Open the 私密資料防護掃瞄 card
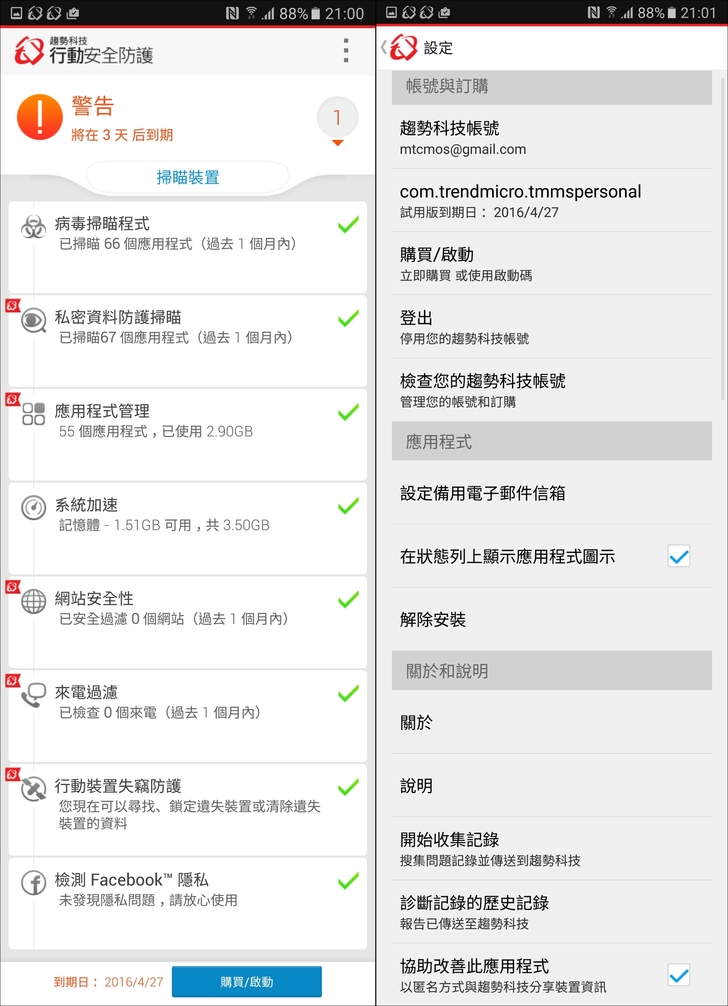The height and width of the screenshot is (1006, 728). pyautogui.click(x=188, y=327)
